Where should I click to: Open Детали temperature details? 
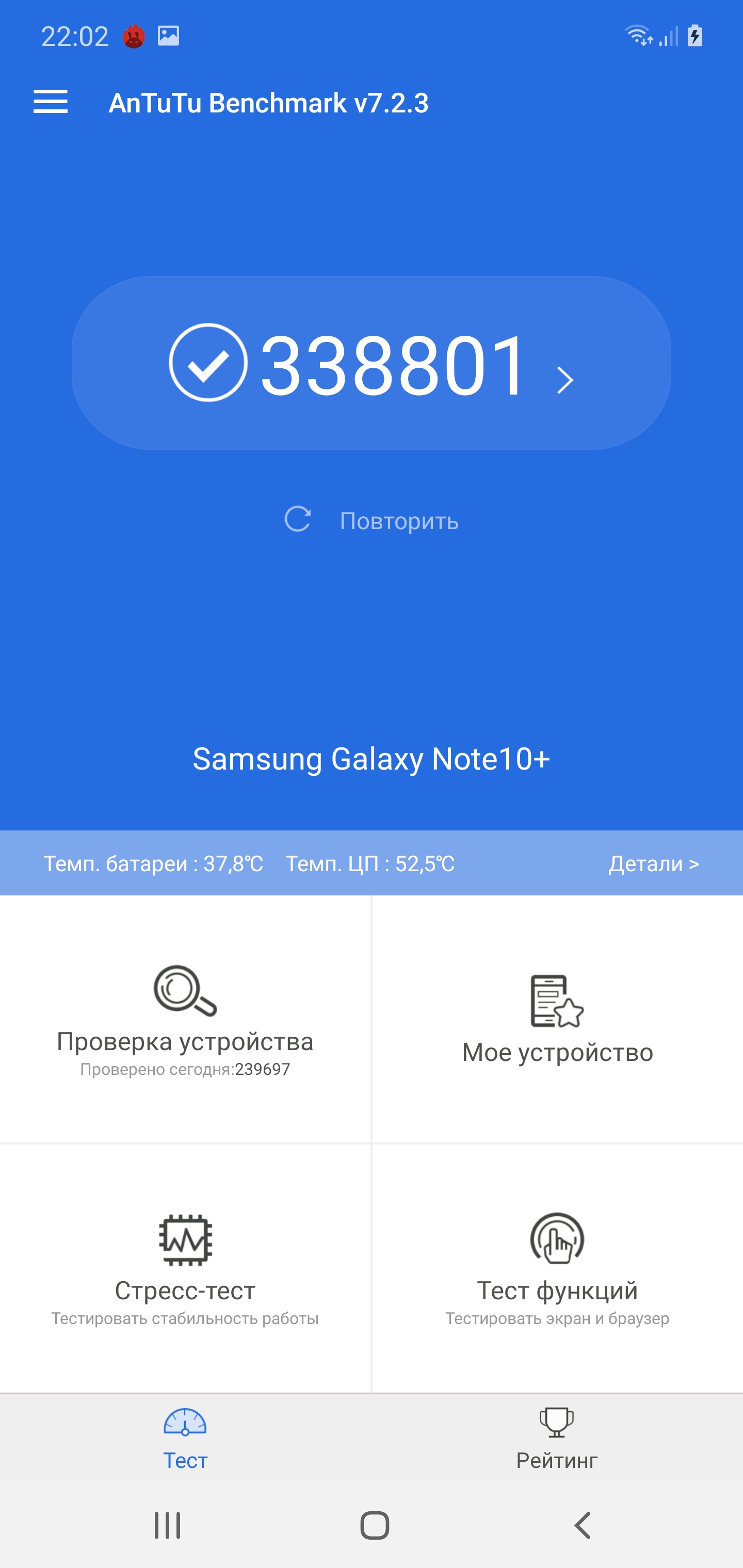(653, 863)
